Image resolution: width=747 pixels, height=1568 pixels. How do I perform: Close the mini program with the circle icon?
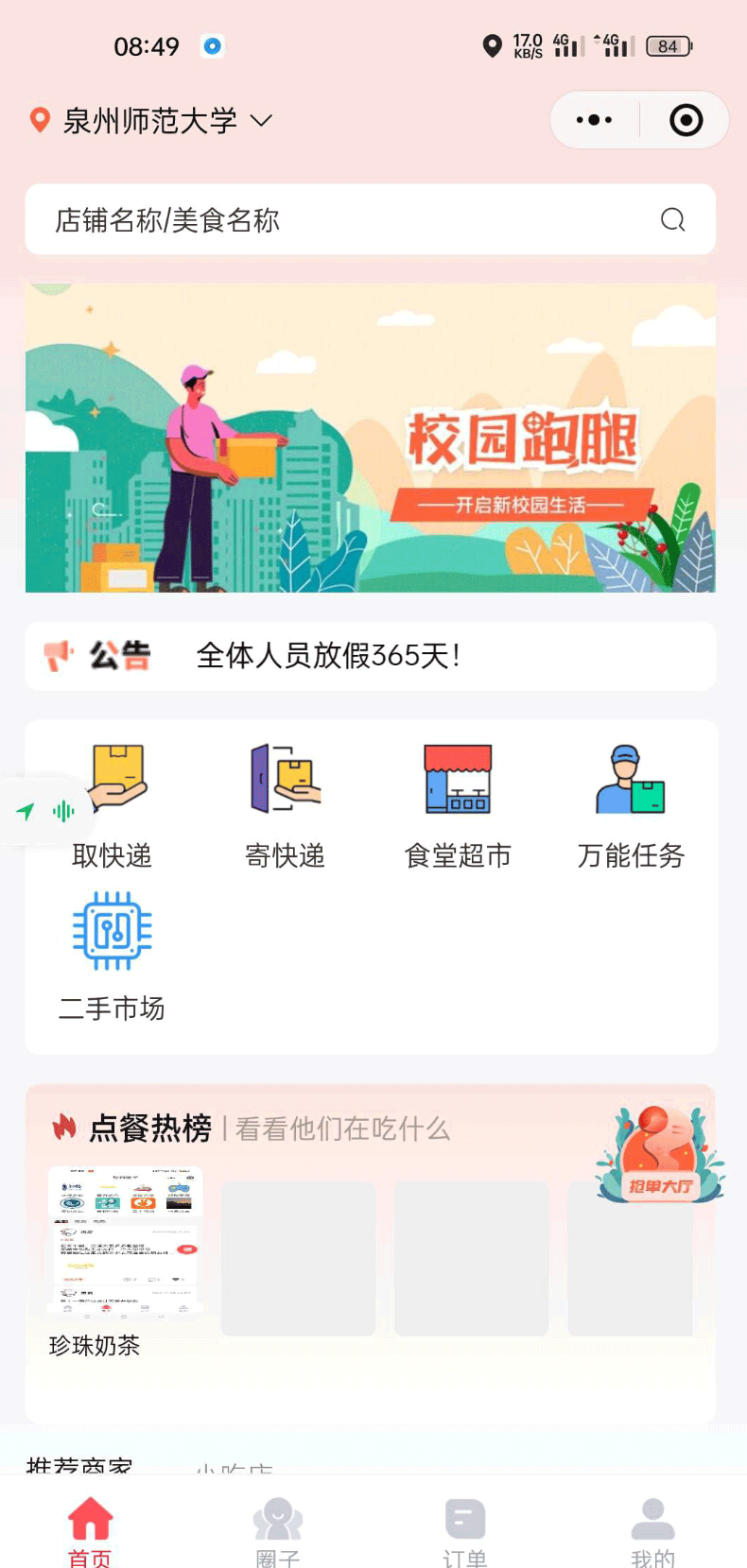pyautogui.click(x=686, y=120)
